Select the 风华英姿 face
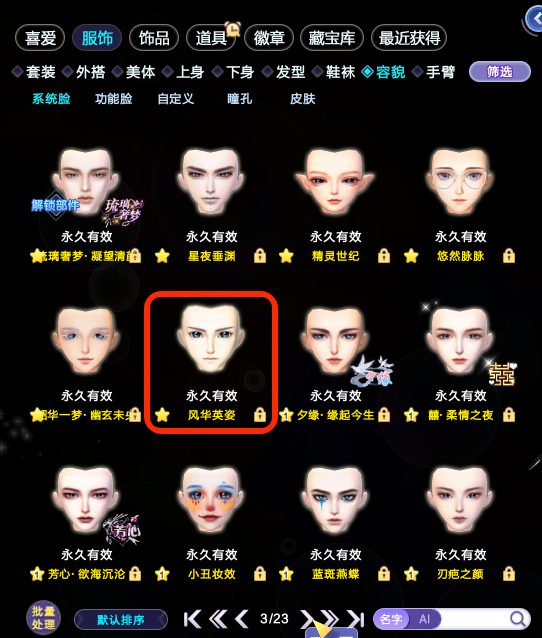The height and width of the screenshot is (638, 542). 212,361
